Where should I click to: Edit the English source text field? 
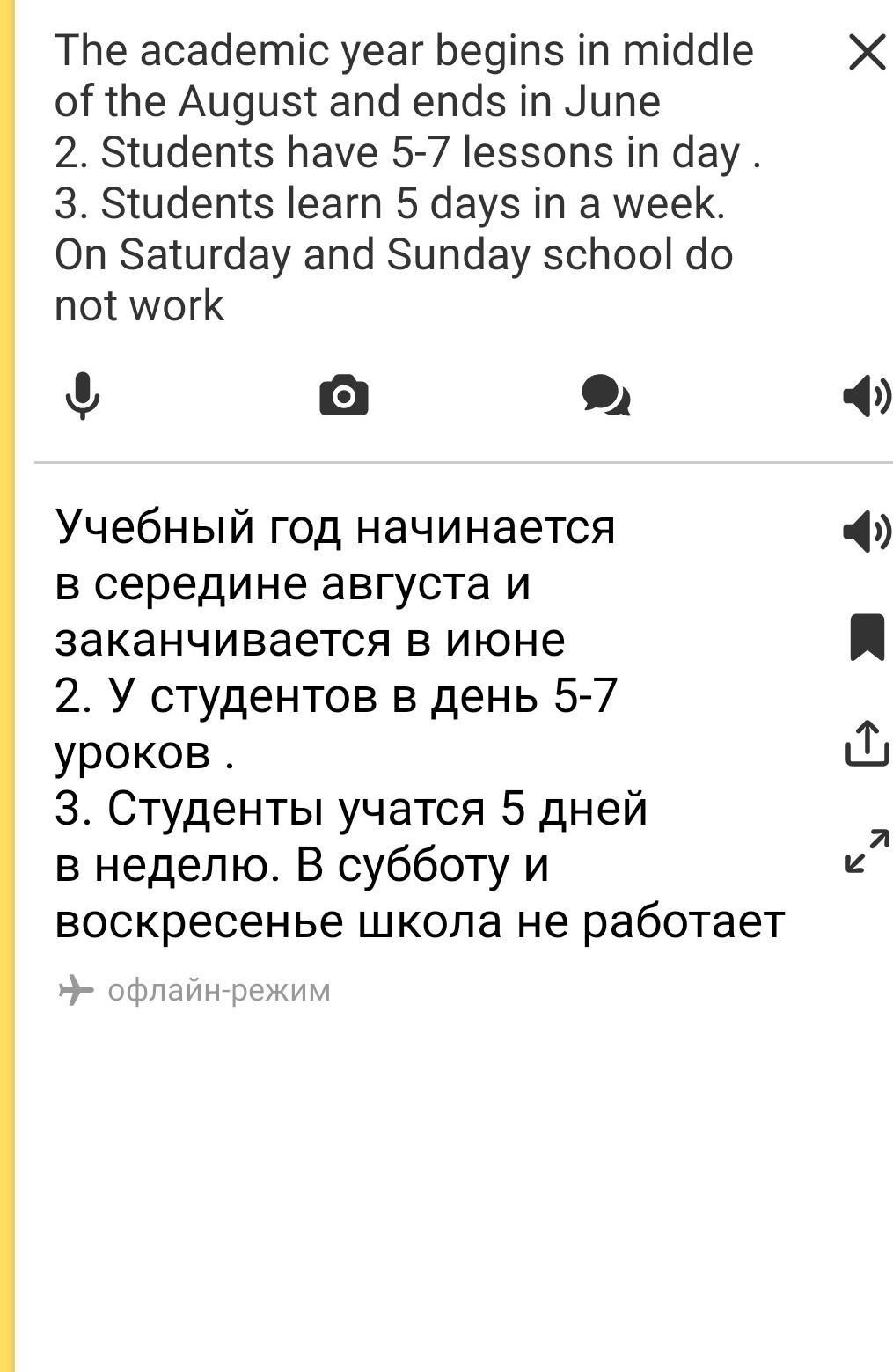coord(405,178)
